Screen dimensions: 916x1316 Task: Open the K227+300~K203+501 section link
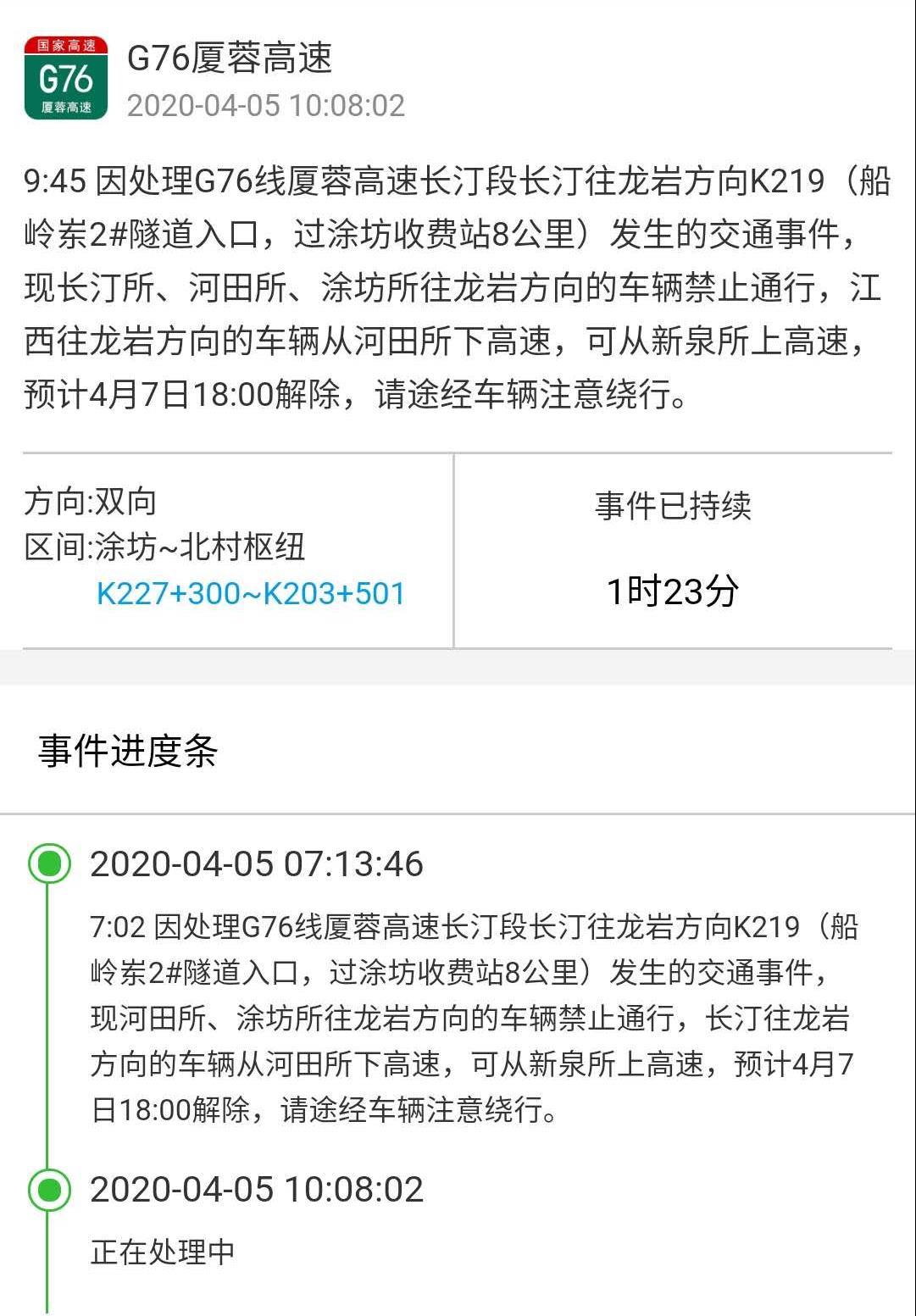[x=251, y=593]
